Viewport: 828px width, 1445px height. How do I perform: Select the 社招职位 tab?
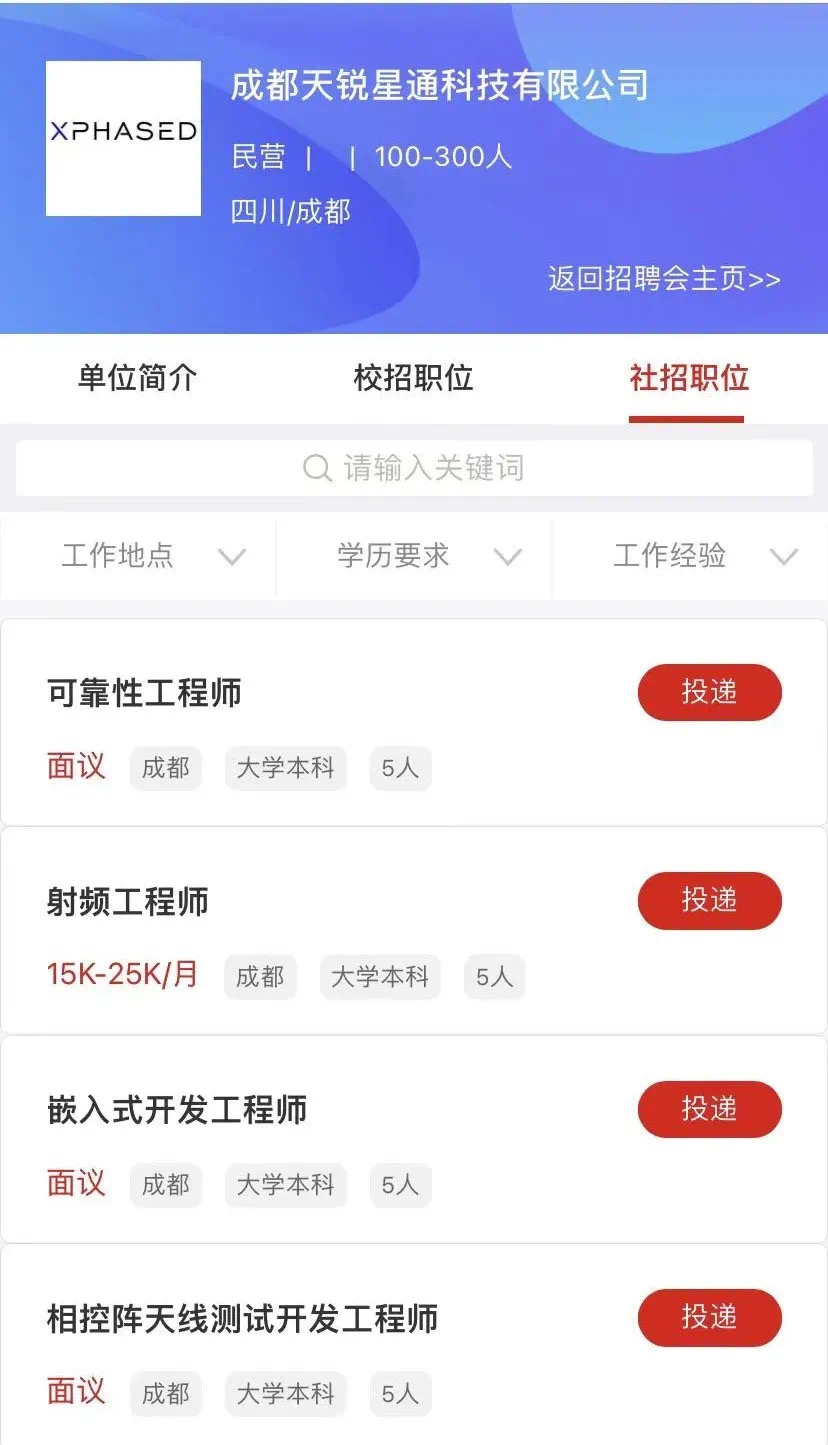688,378
